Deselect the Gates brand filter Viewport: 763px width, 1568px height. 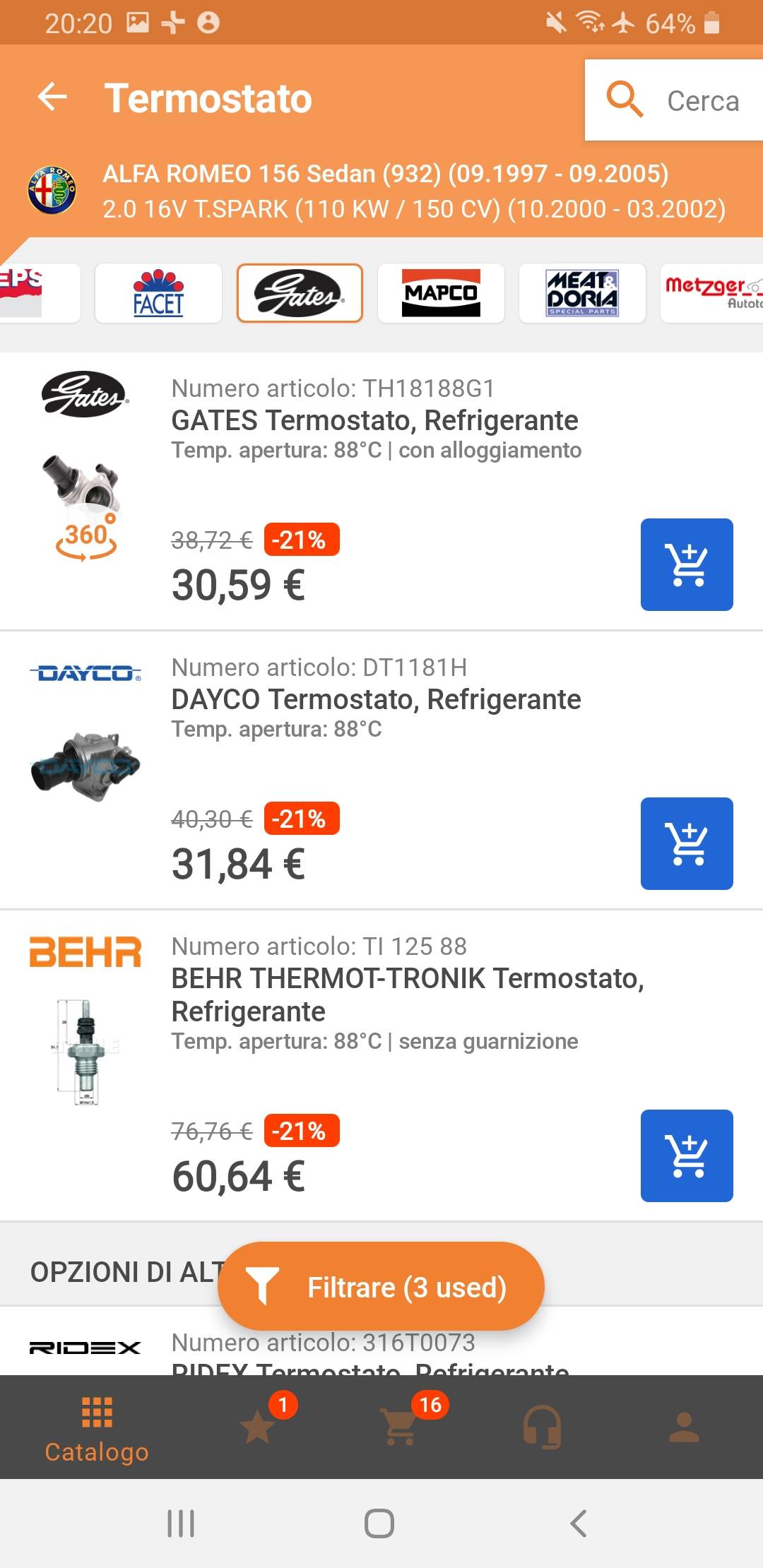(300, 293)
